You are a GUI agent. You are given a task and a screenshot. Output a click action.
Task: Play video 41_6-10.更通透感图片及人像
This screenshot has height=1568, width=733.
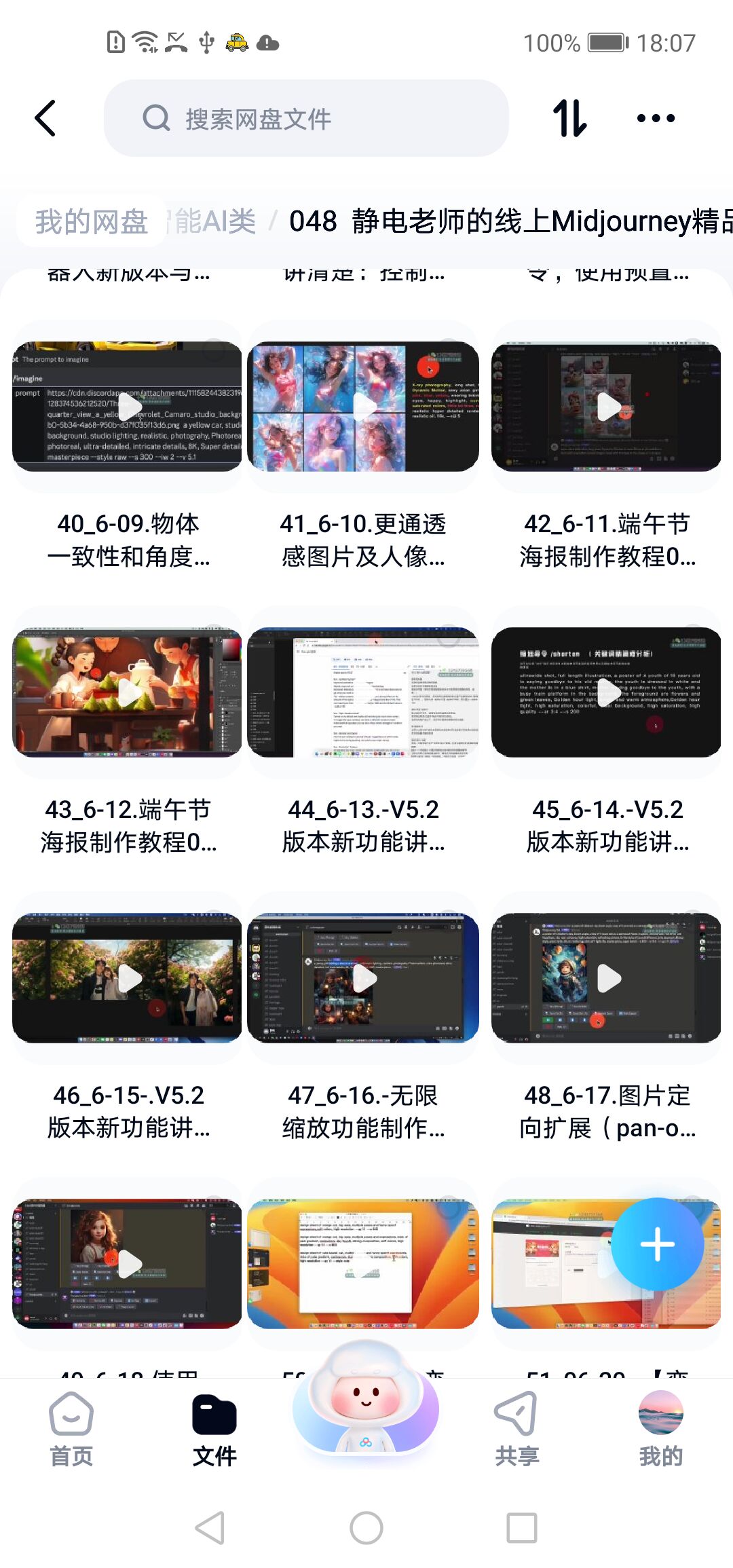(x=364, y=407)
